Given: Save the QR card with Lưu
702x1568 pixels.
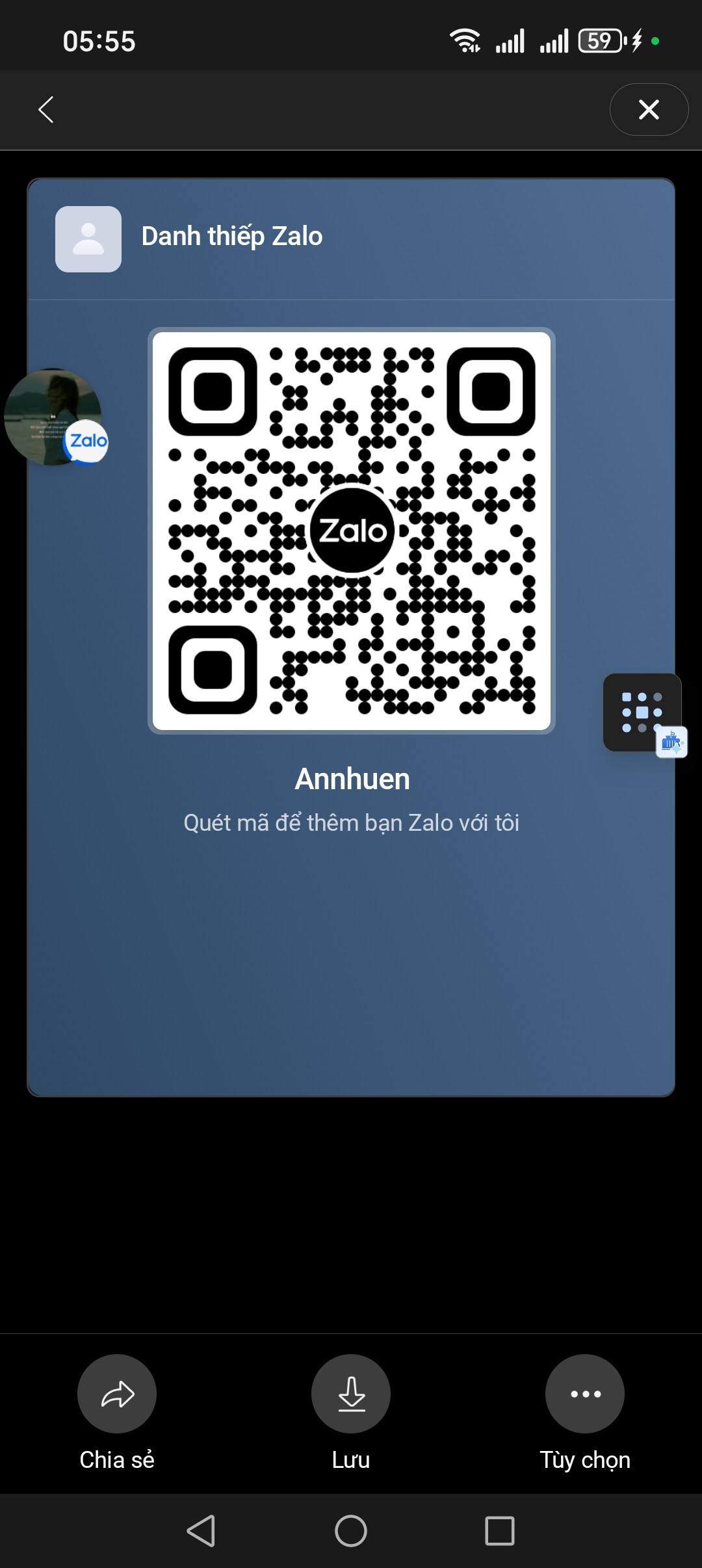Looking at the screenshot, I should (351, 1394).
